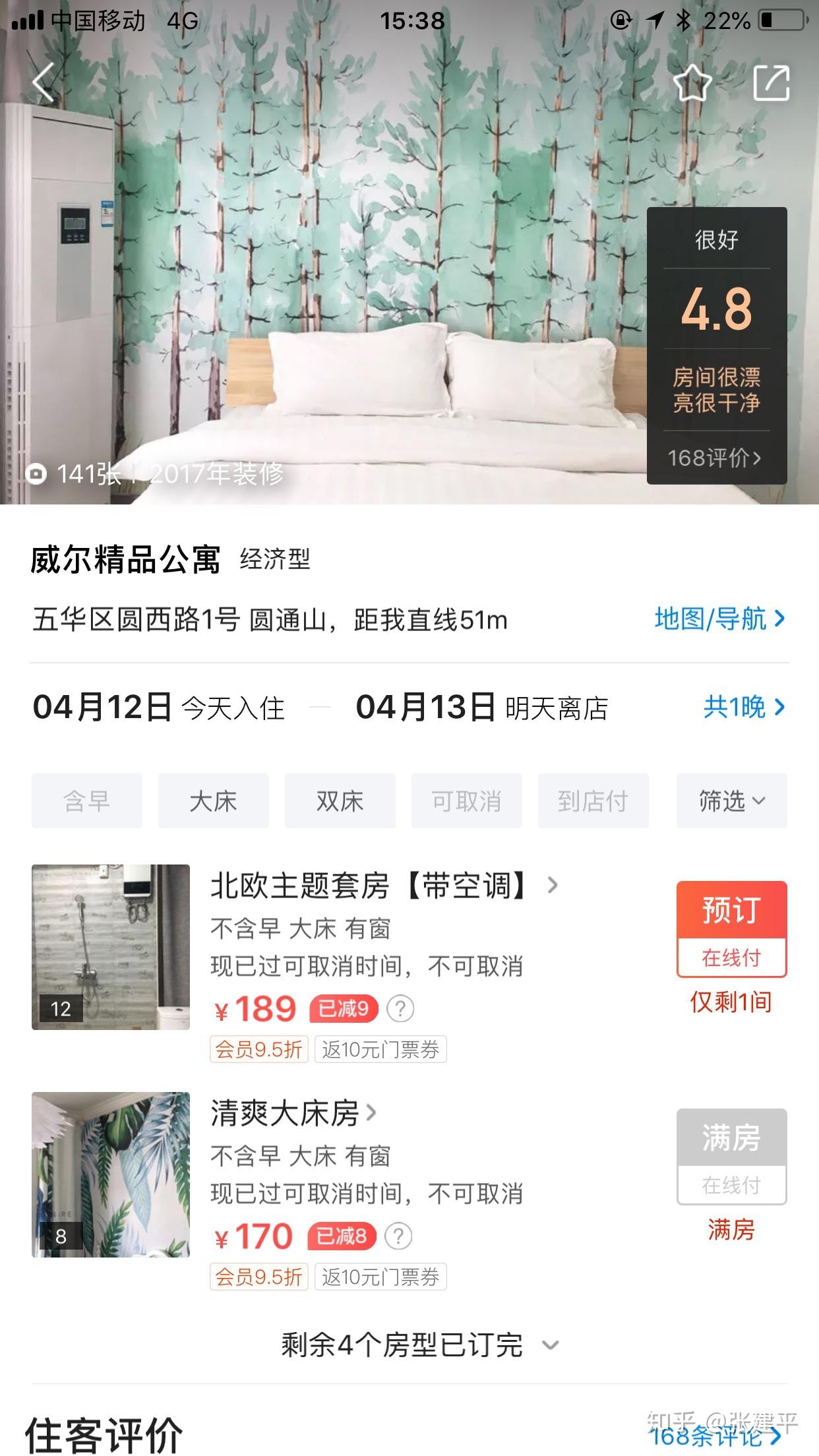Apply the 到店付 filter chip
Screen dimensions: 819x1456
click(x=593, y=801)
